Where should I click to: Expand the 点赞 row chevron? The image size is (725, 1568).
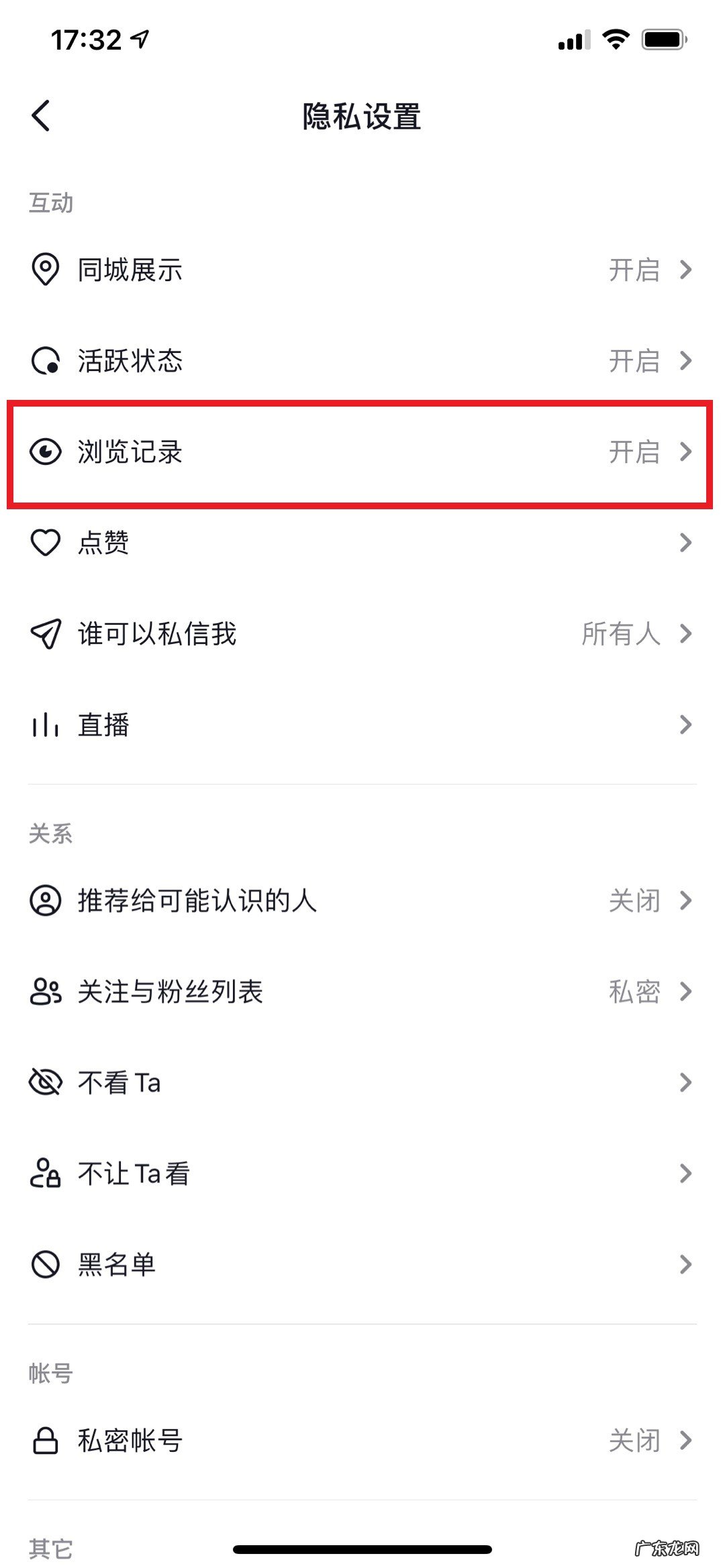[x=686, y=542]
